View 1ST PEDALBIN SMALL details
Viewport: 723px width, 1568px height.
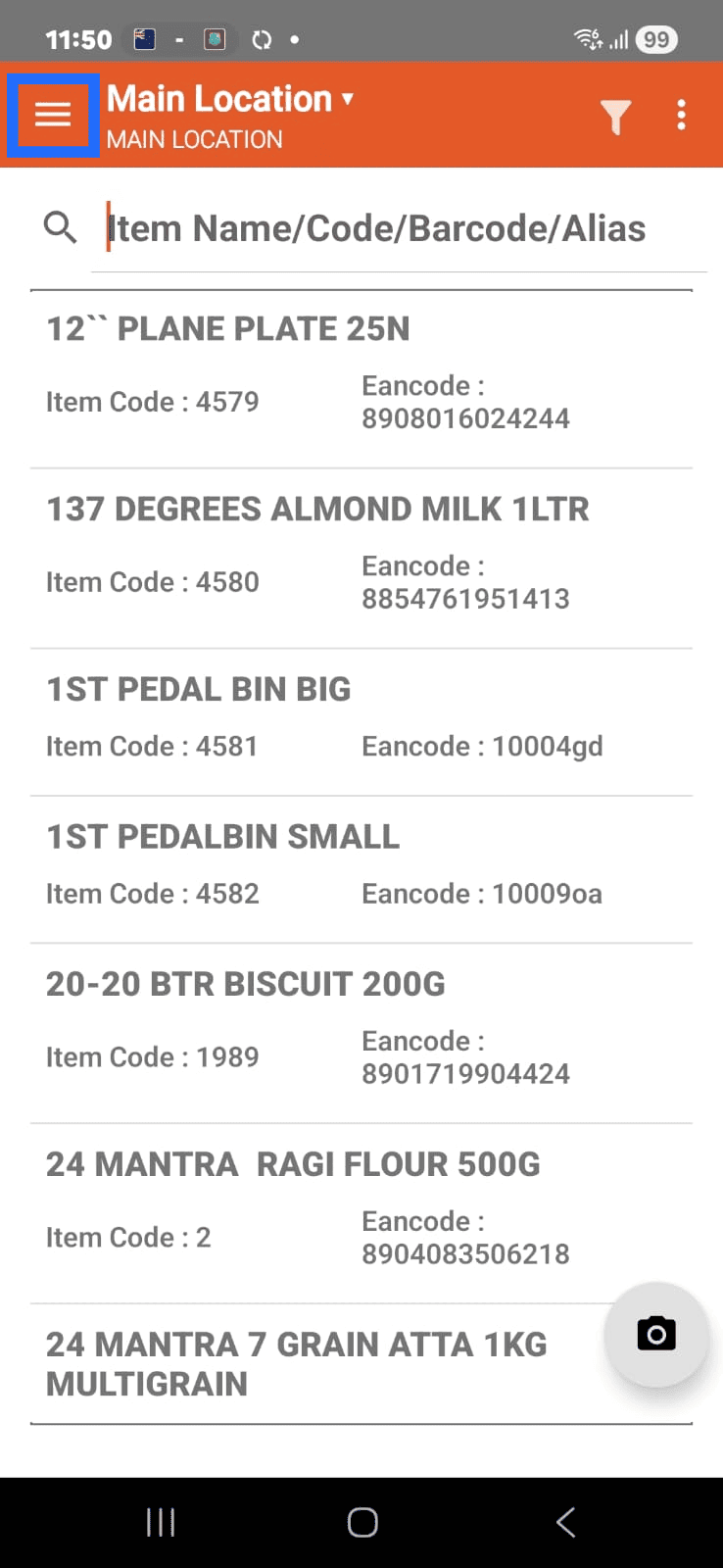(x=361, y=868)
